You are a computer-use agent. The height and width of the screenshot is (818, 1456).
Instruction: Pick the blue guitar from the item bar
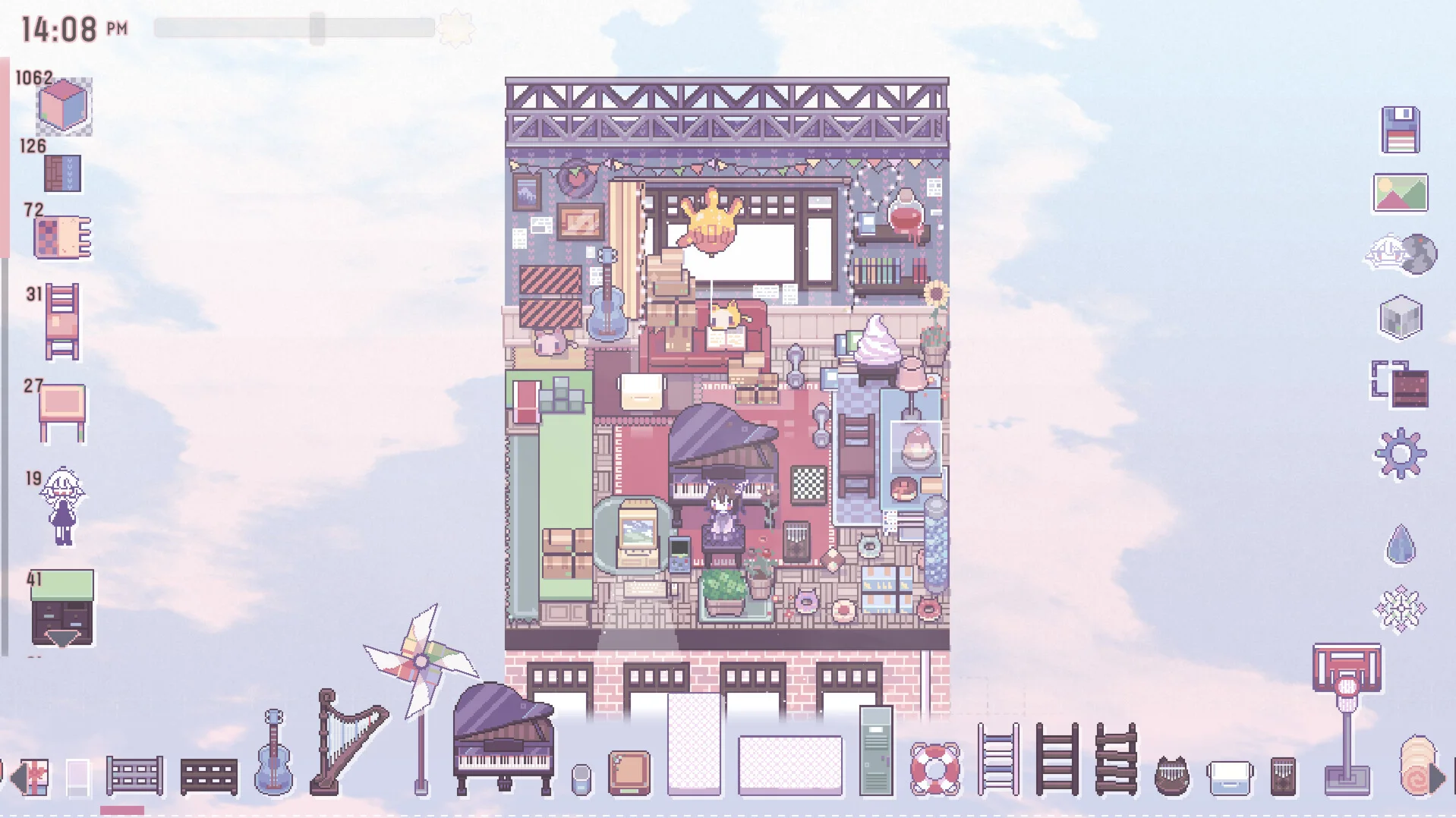[x=273, y=753]
